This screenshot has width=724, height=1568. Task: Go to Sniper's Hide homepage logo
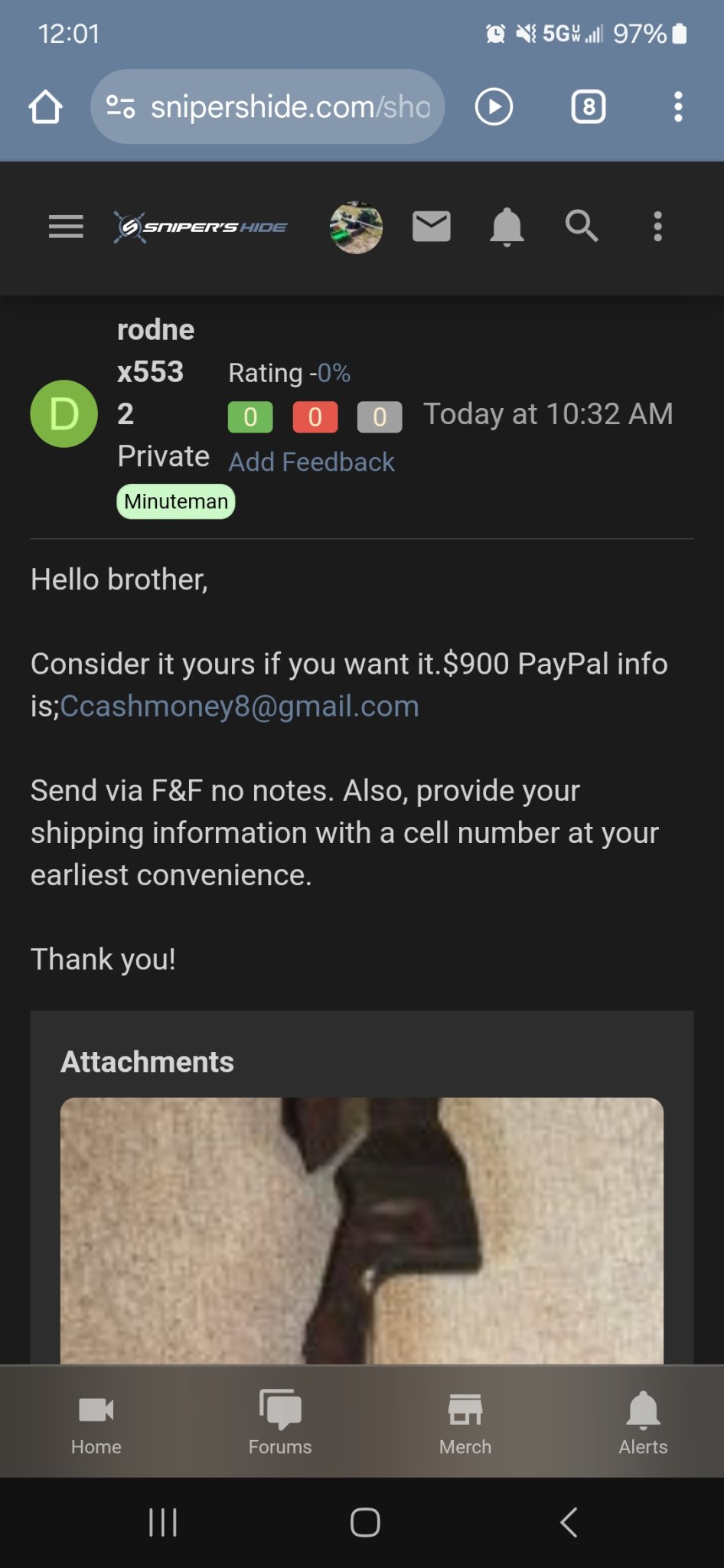pos(202,227)
